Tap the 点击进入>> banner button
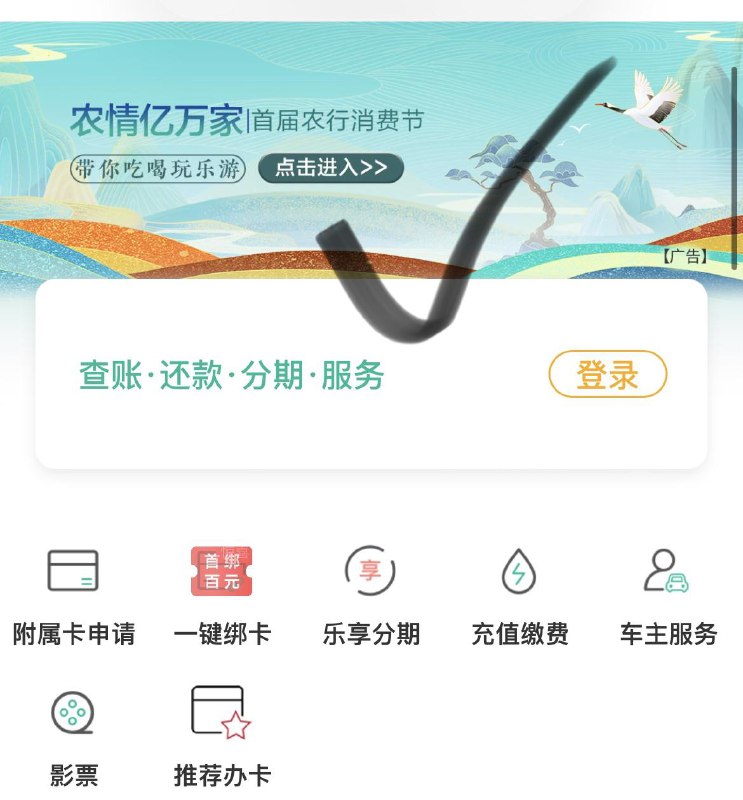Viewport: 743px width, 800px height. 329,167
